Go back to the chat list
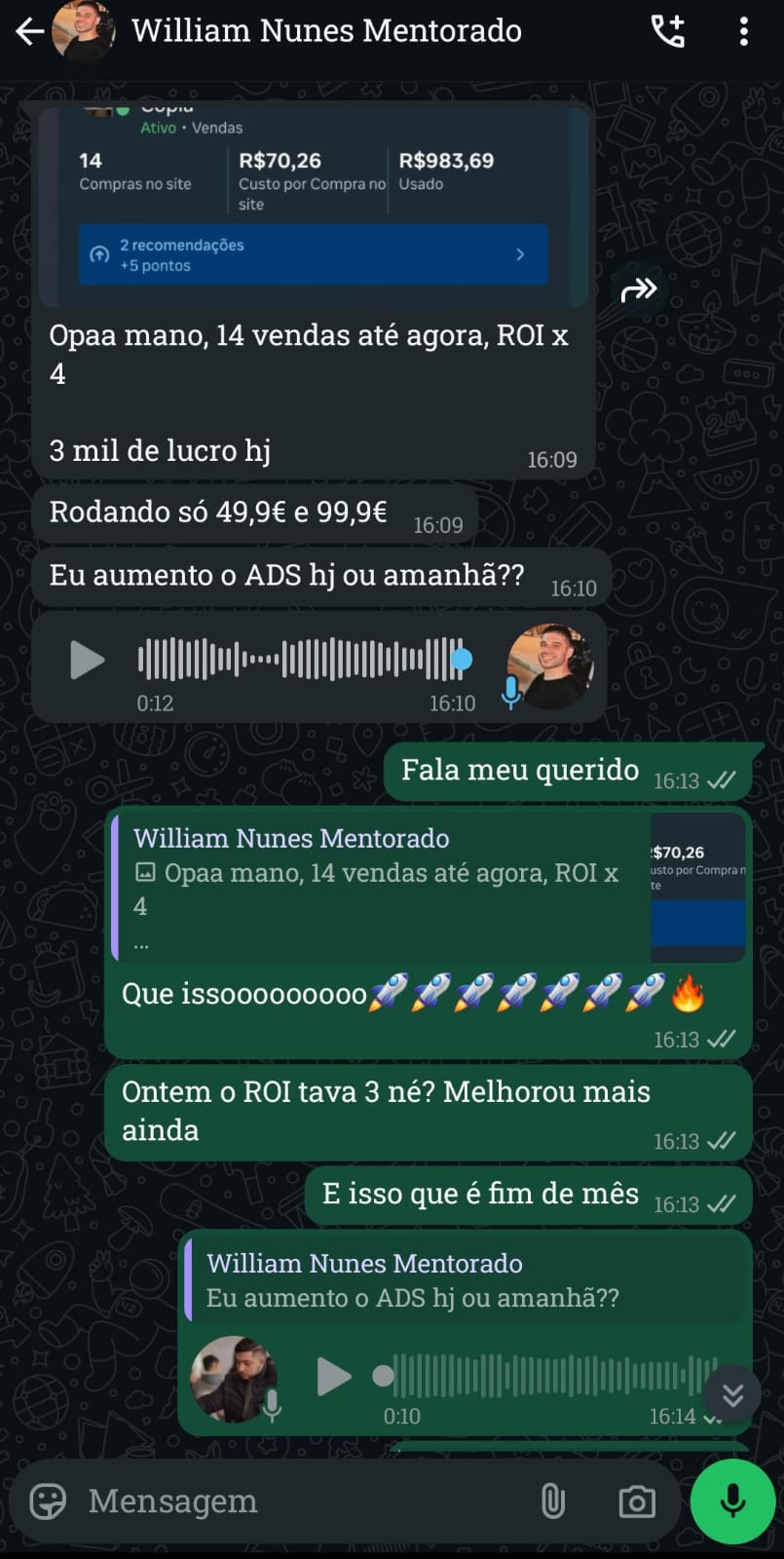Image resolution: width=784 pixels, height=1559 pixels. [29, 32]
